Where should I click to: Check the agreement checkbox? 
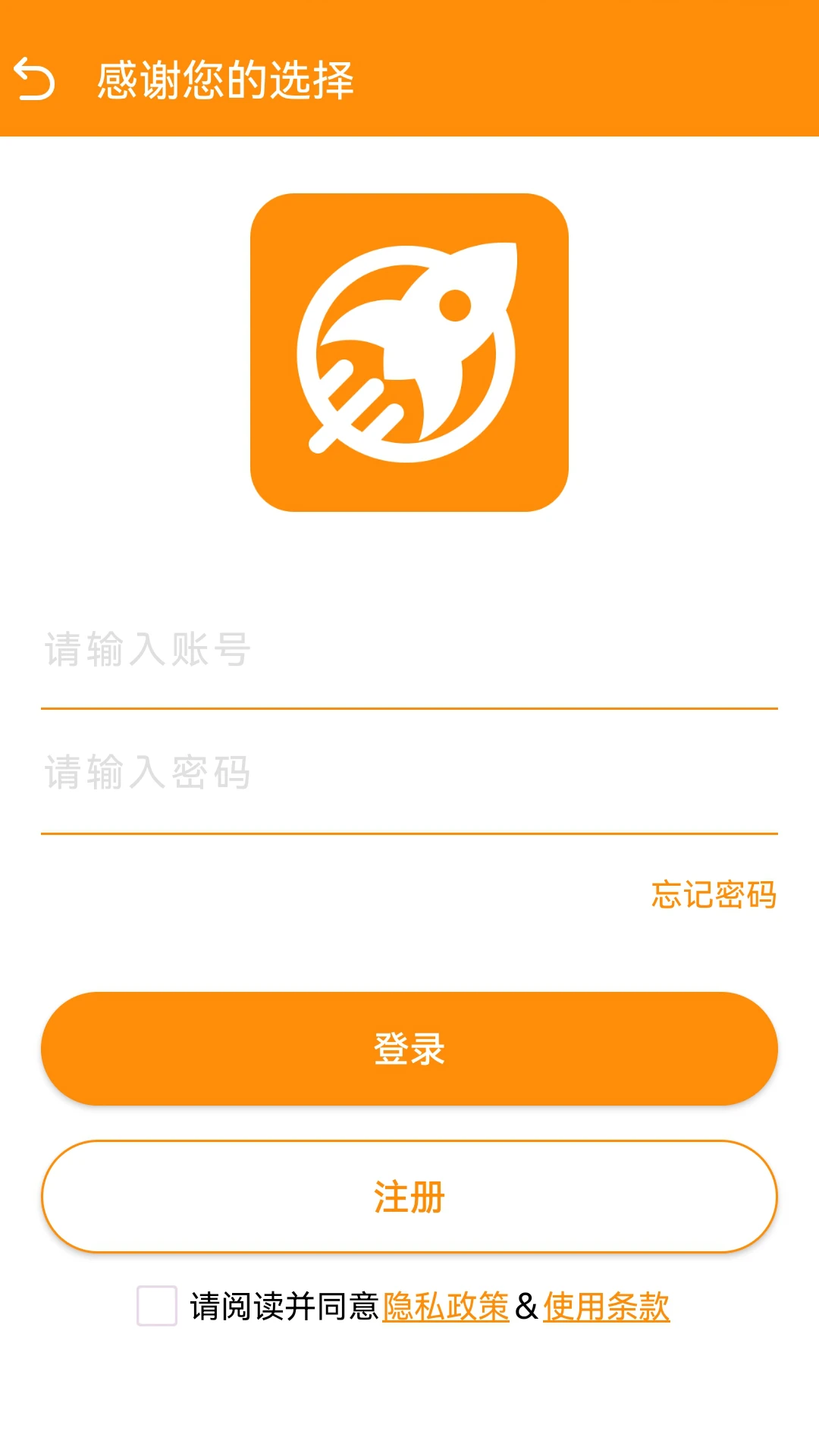click(157, 1306)
